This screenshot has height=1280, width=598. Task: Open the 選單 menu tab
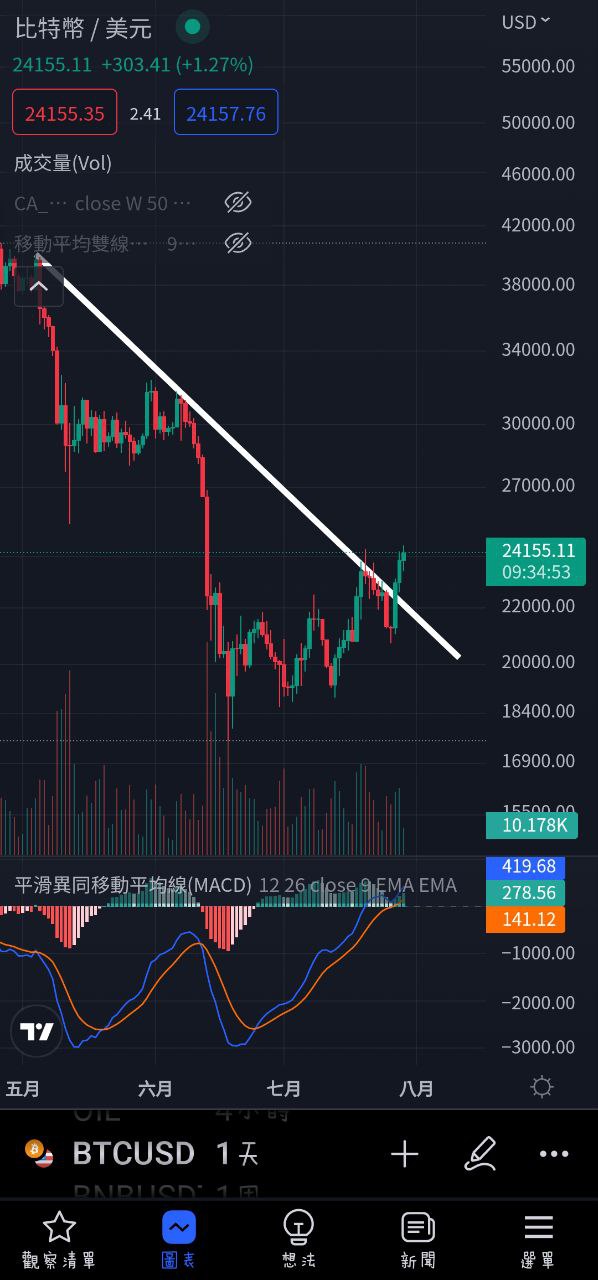[x=538, y=1240]
